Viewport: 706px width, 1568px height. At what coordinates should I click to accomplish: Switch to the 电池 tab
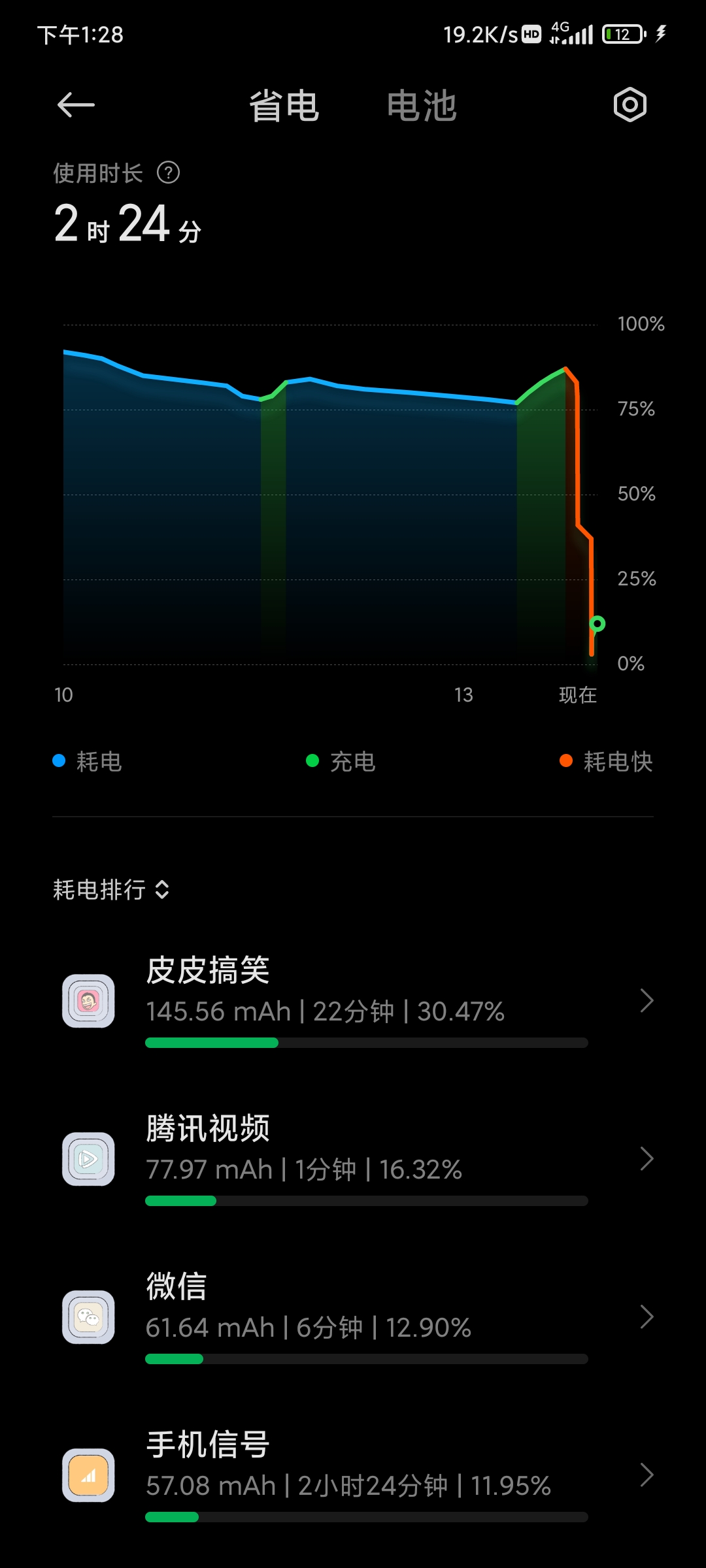[x=422, y=106]
